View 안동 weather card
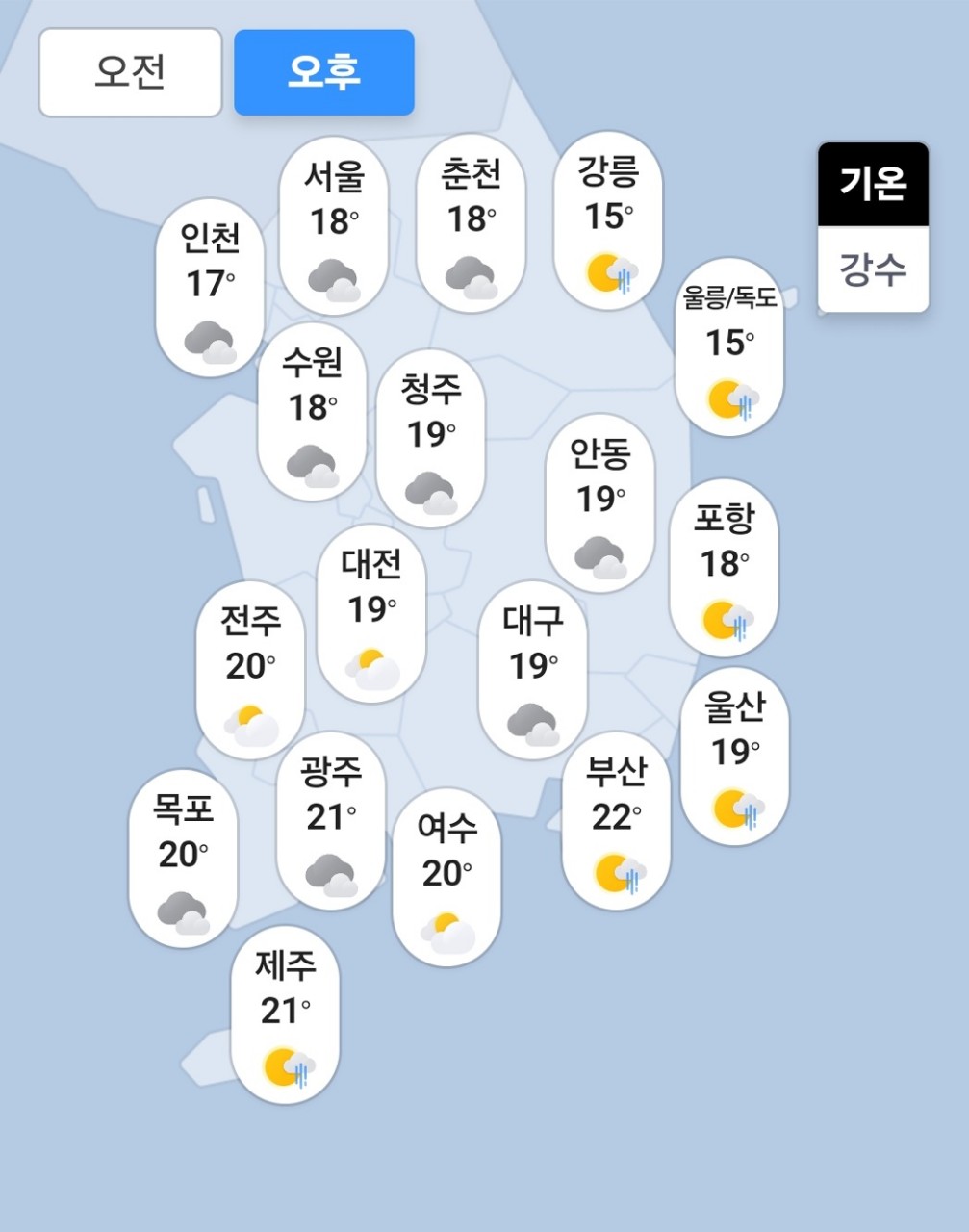The height and width of the screenshot is (1232, 969). tap(599, 502)
